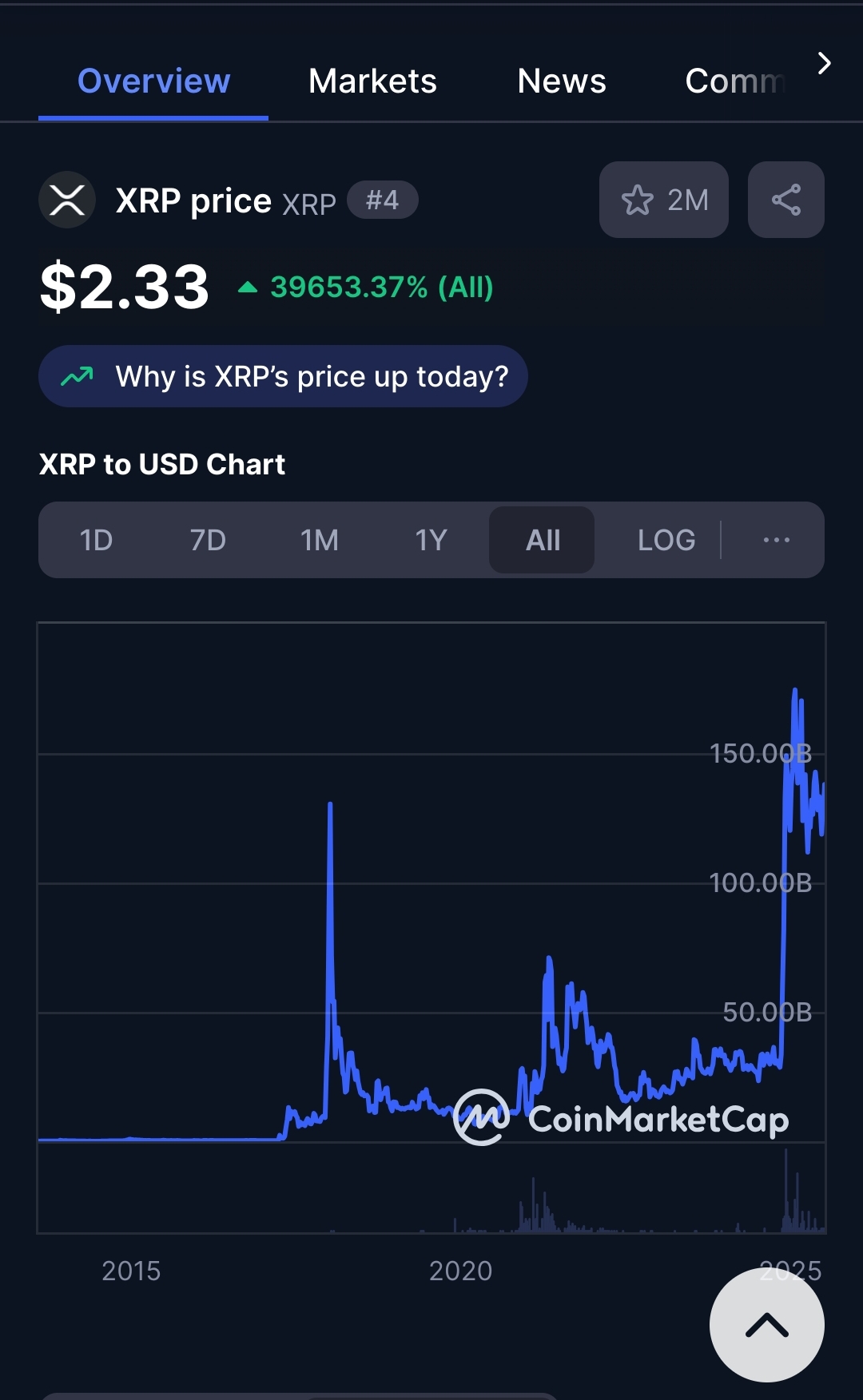Tap the #4 rank badge

[382, 200]
